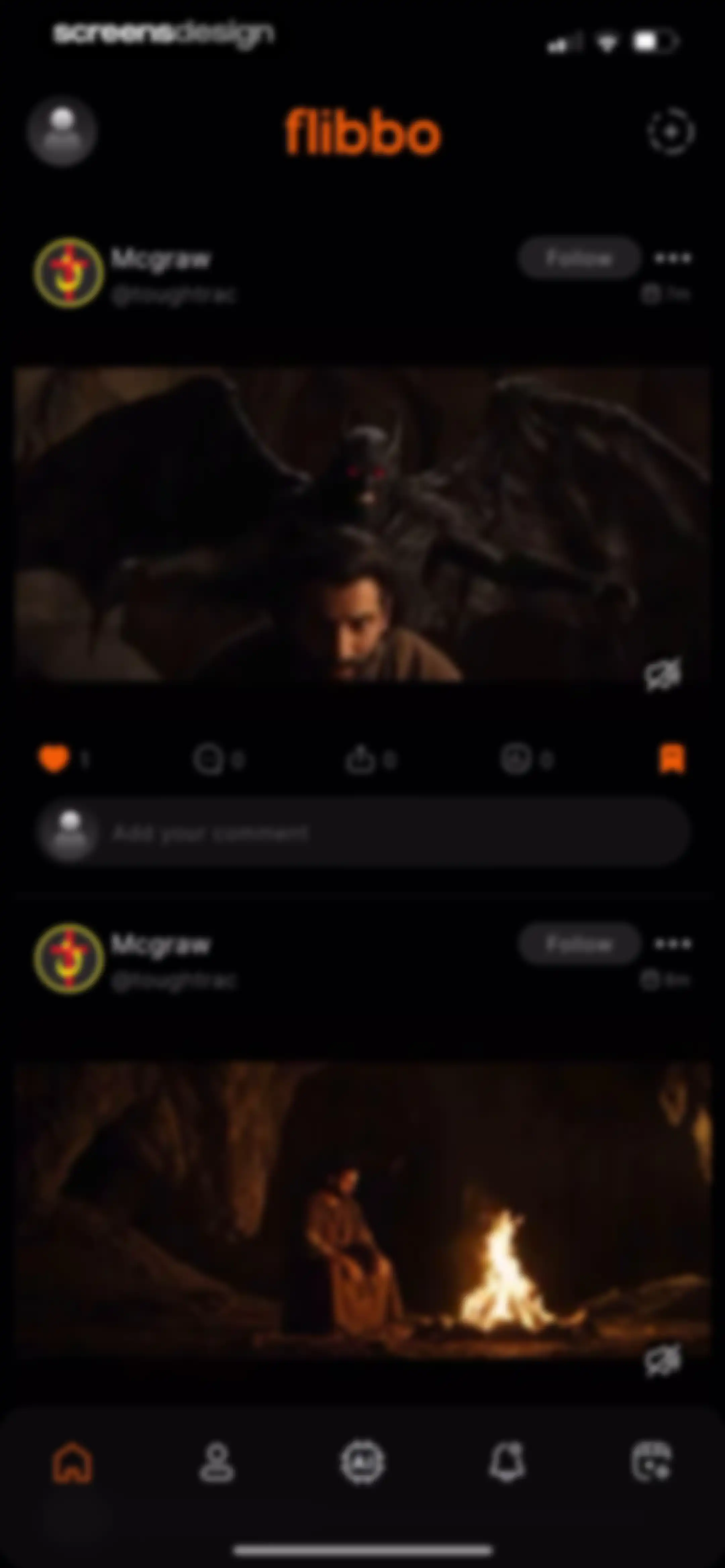This screenshot has height=1568, width=725.
Task: React with emoji to the winged creature post
Action: click(x=516, y=759)
